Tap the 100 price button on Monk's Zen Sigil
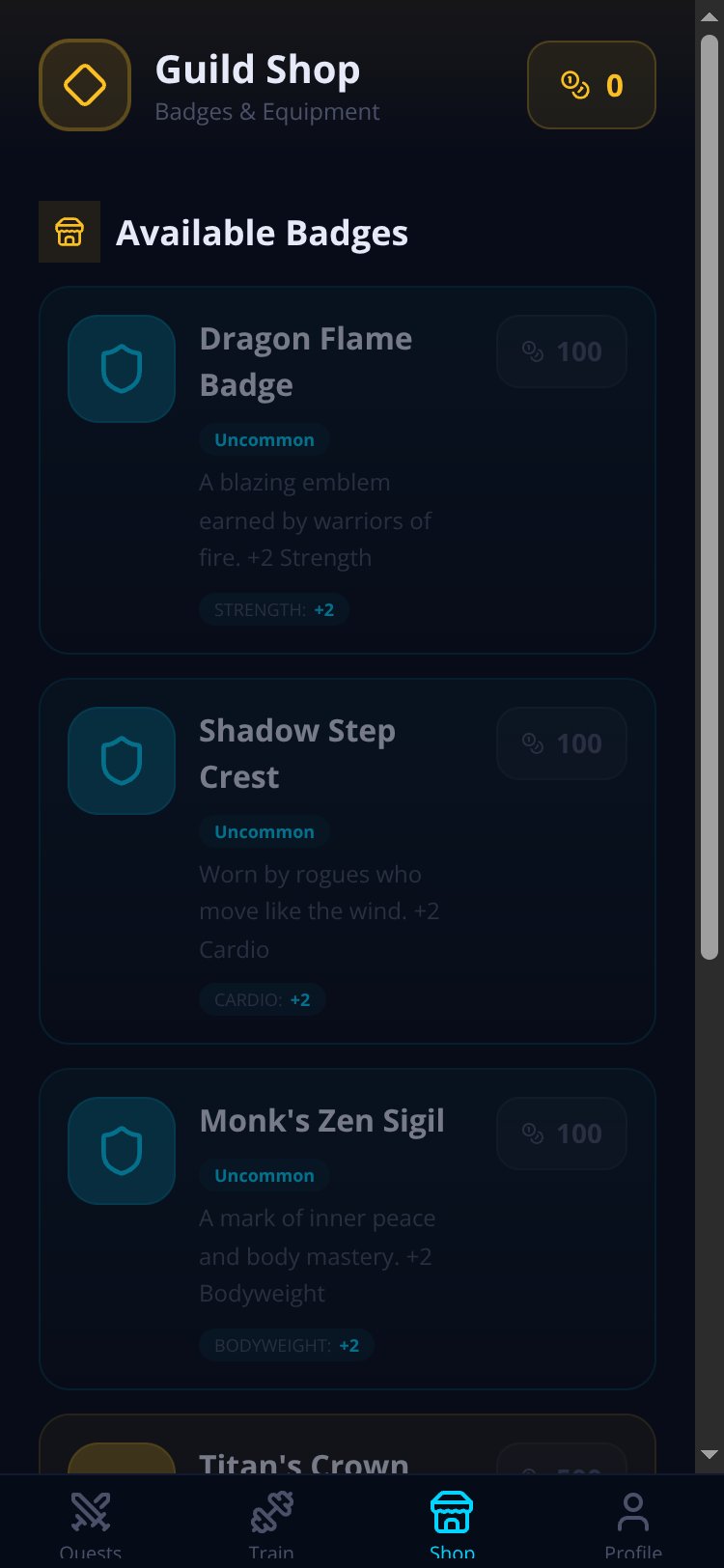724x1568 pixels. tap(562, 1134)
